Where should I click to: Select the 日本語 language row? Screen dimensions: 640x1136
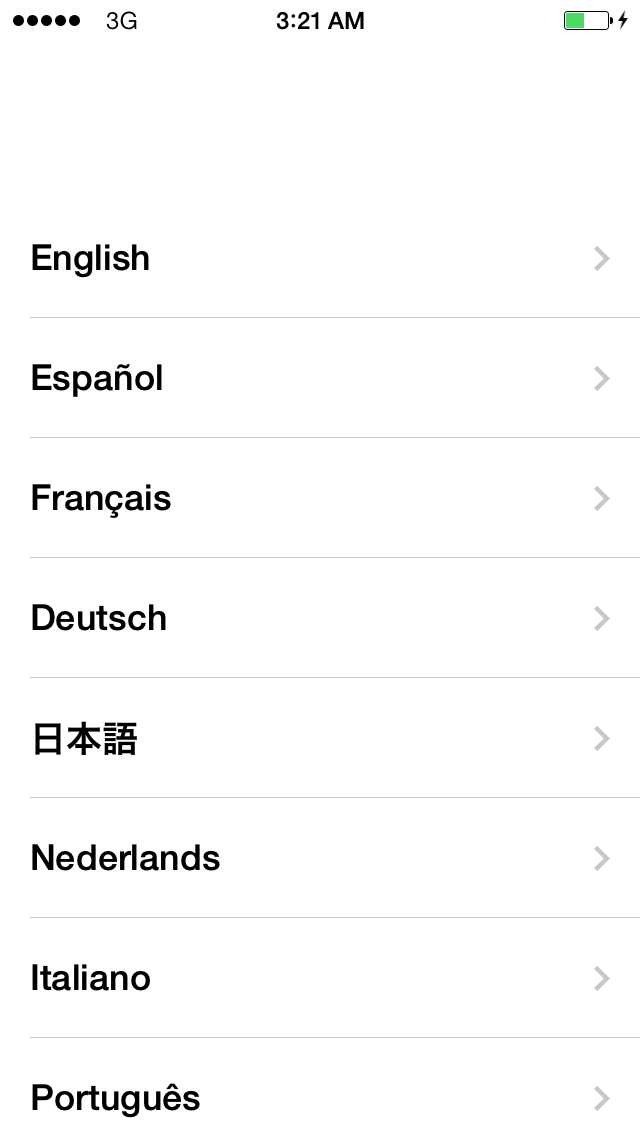coord(320,738)
